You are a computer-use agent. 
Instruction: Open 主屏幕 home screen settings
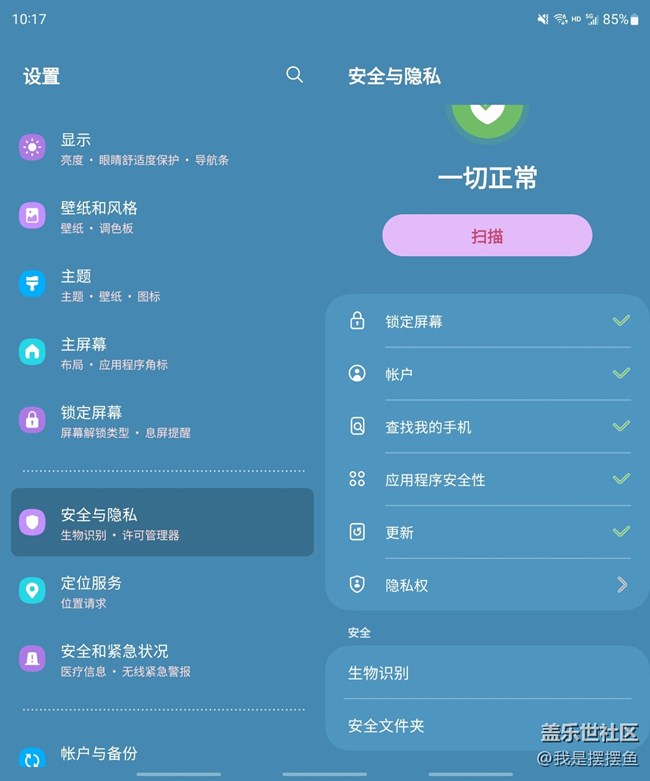pyautogui.click(x=160, y=353)
